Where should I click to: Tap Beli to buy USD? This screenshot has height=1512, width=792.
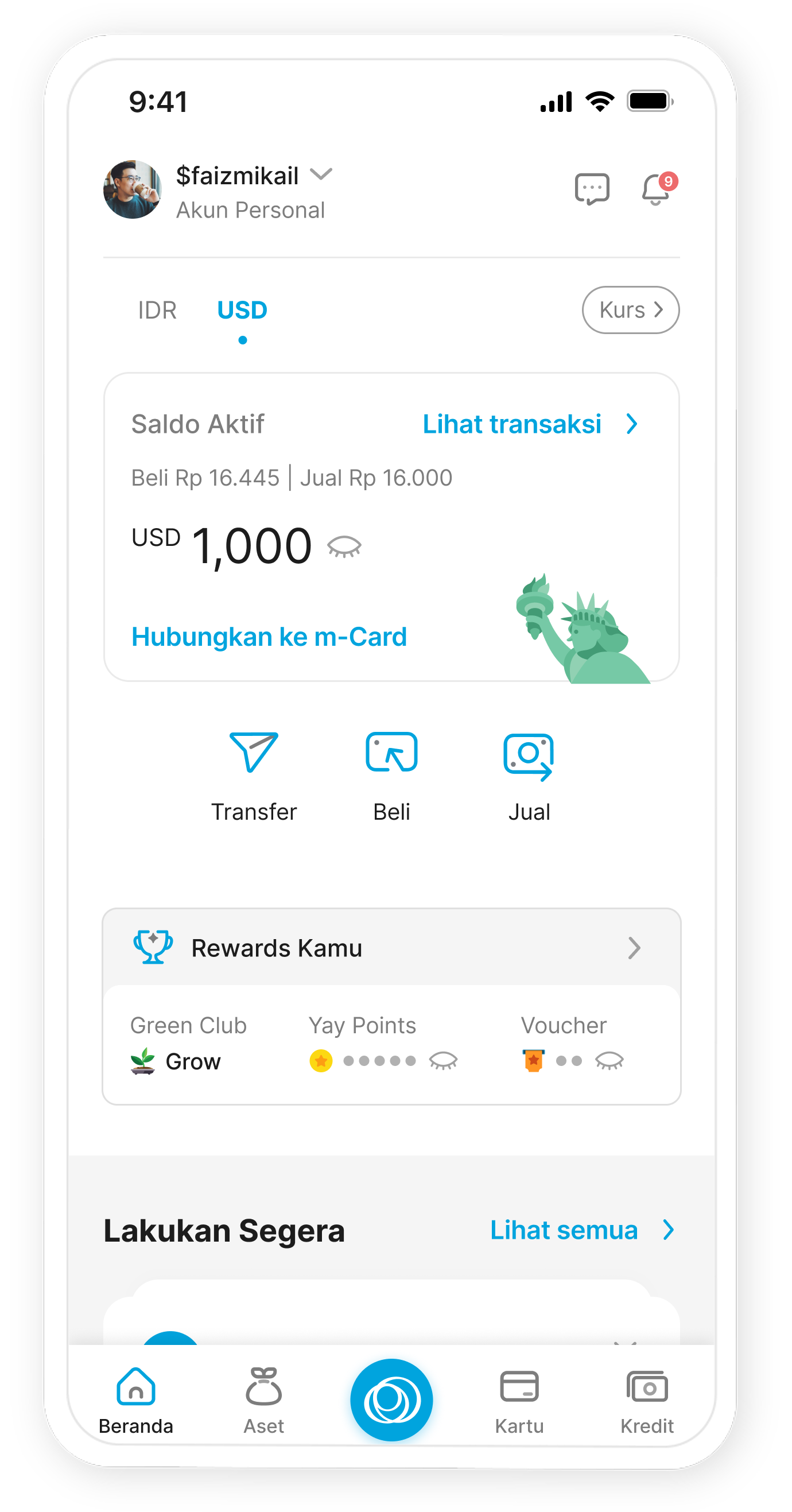click(391, 775)
